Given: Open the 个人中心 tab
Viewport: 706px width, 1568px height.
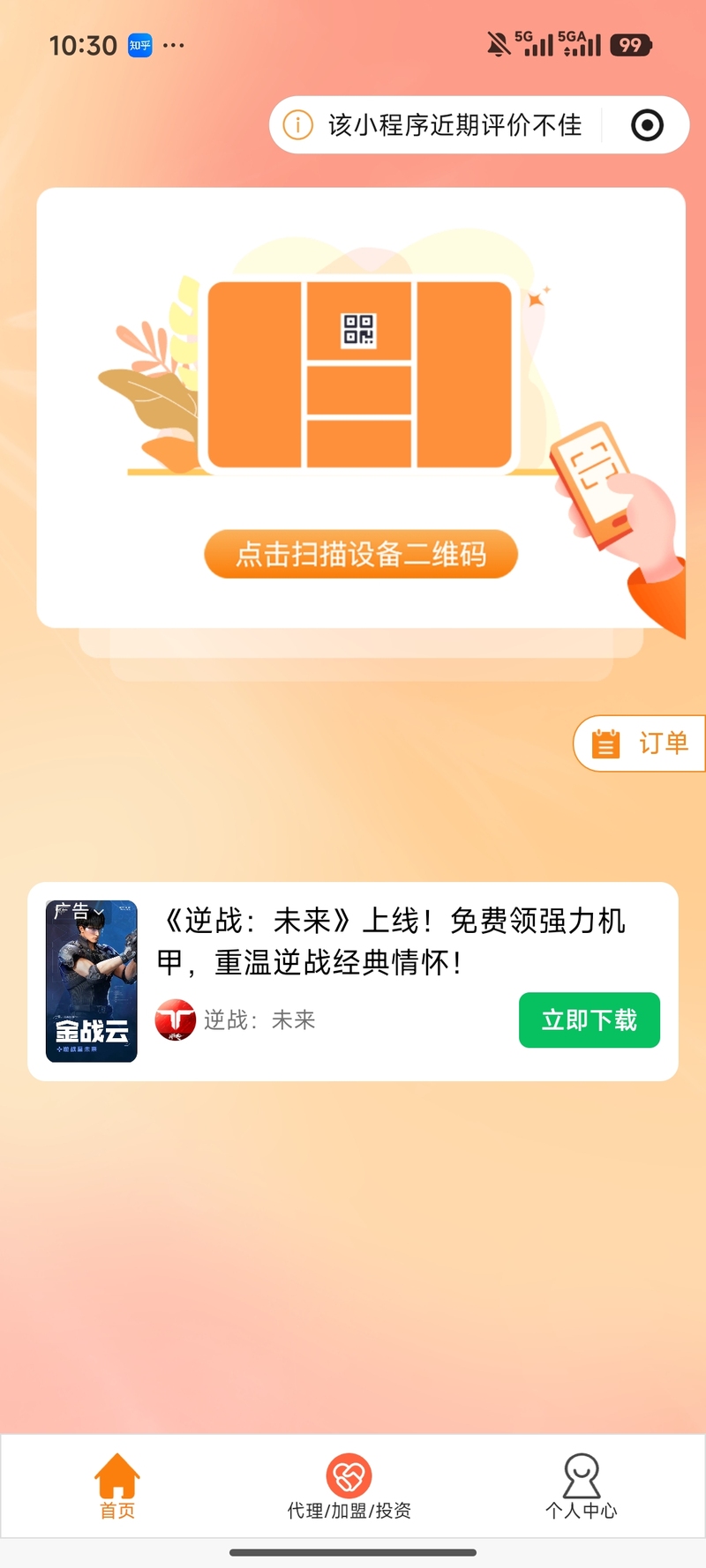Looking at the screenshot, I should (x=581, y=1487).
